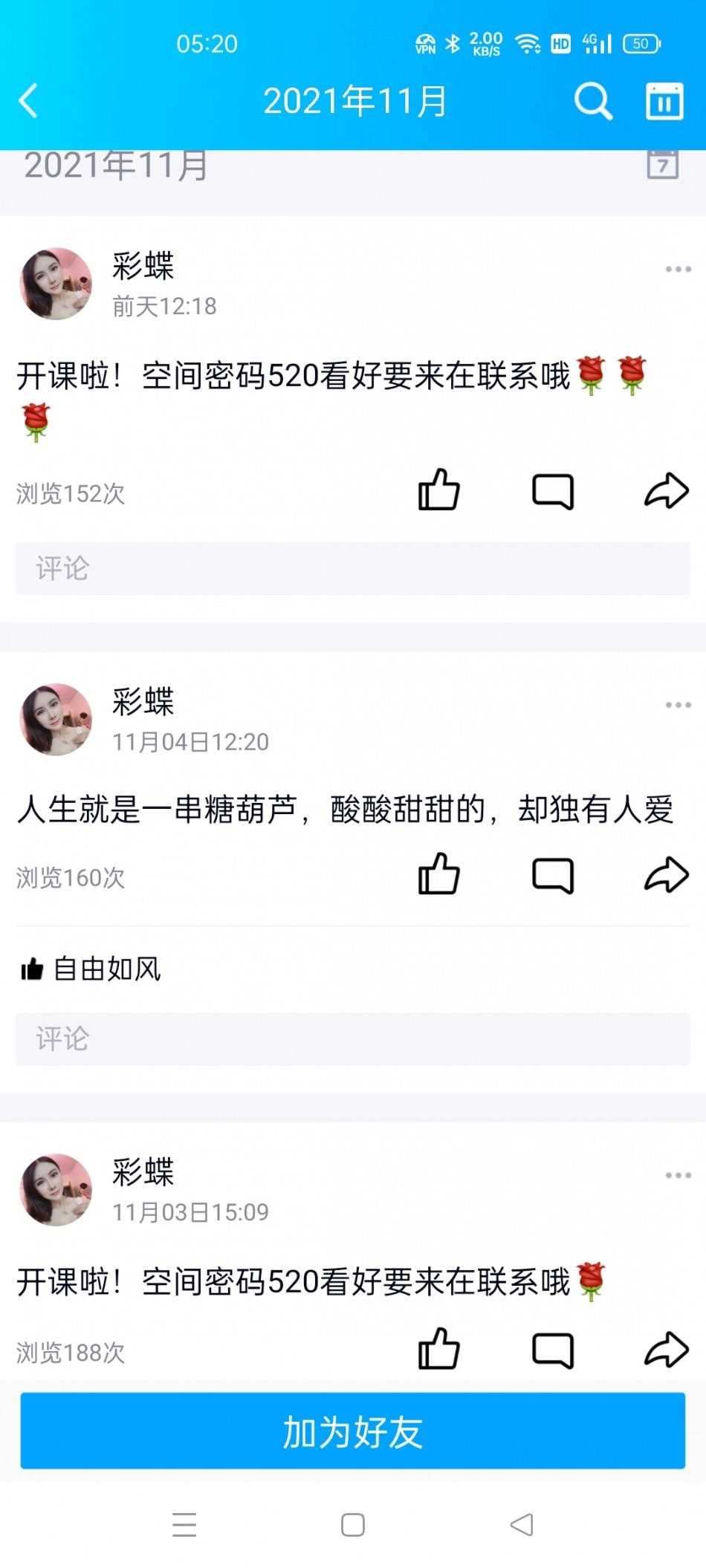Open overflow menu on the 11月04日 post
Image resolution: width=706 pixels, height=1568 pixels.
(678, 704)
